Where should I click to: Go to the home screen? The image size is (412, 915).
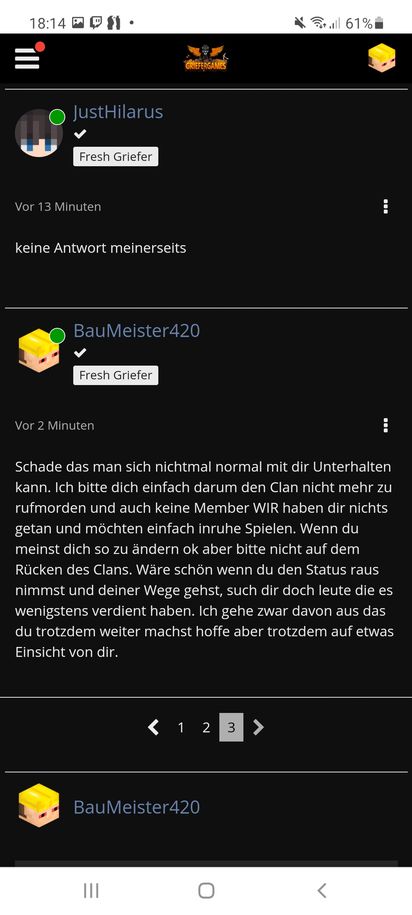point(206,890)
